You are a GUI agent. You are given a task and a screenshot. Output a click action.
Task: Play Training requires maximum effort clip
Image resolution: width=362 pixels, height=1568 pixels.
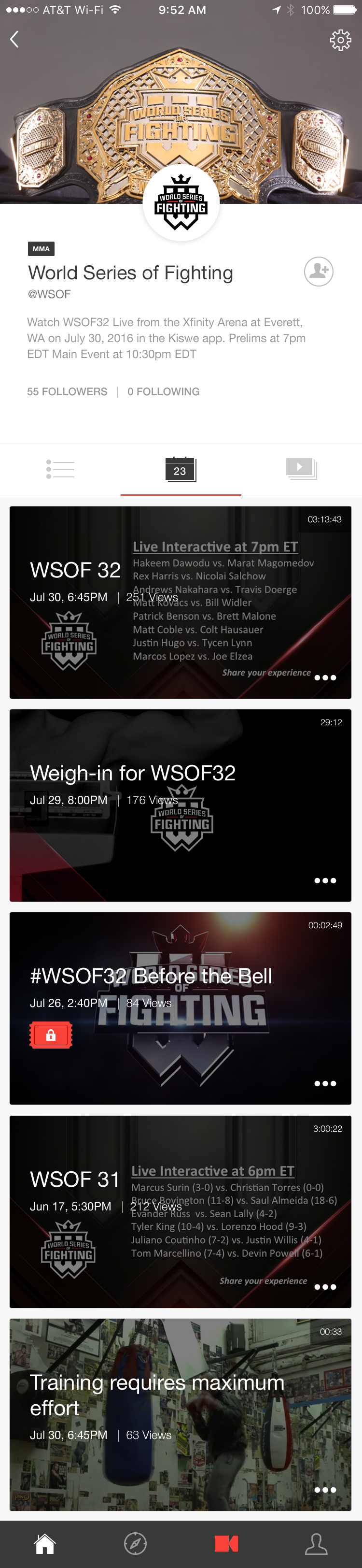tap(180, 1413)
